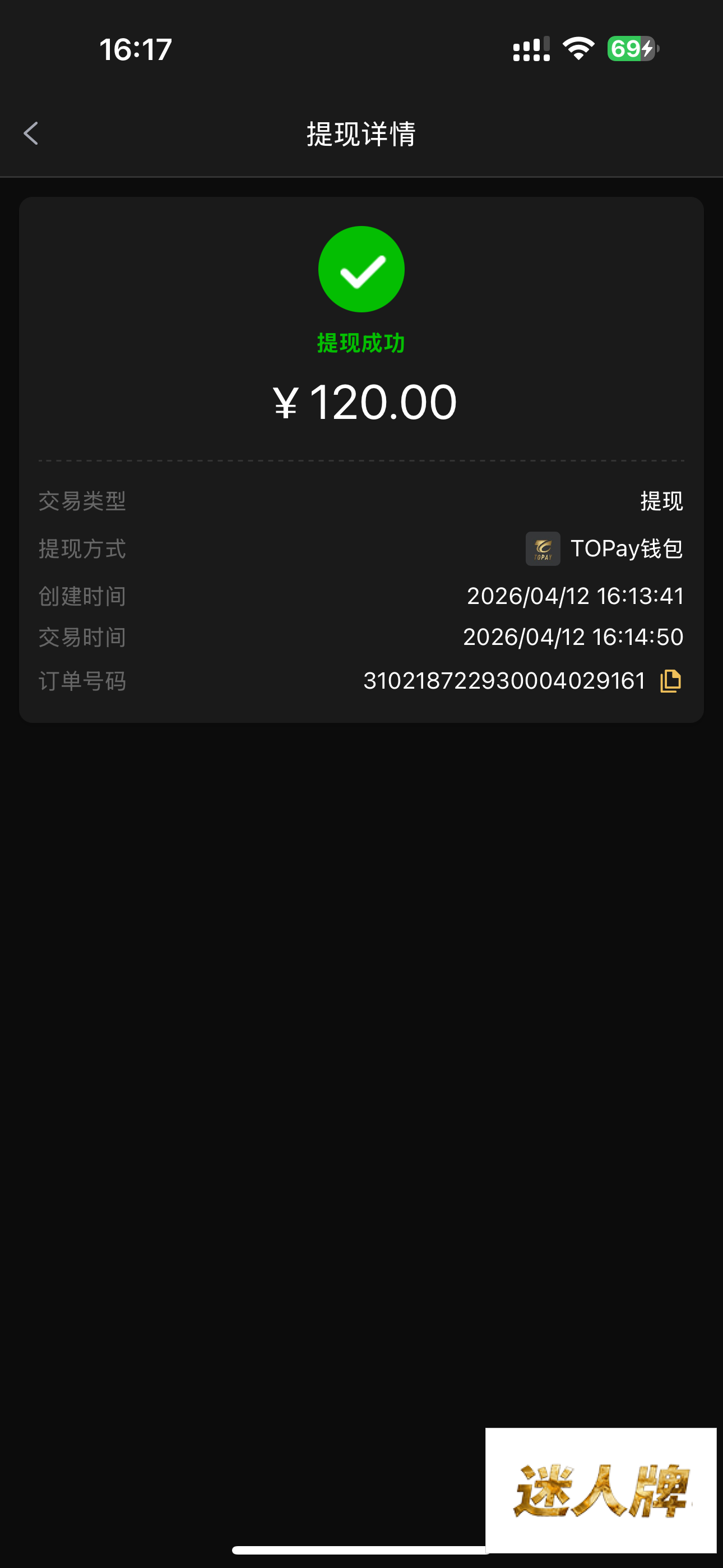Copy the 订单号码 order number
The height and width of the screenshot is (1568, 723).
[x=670, y=680]
